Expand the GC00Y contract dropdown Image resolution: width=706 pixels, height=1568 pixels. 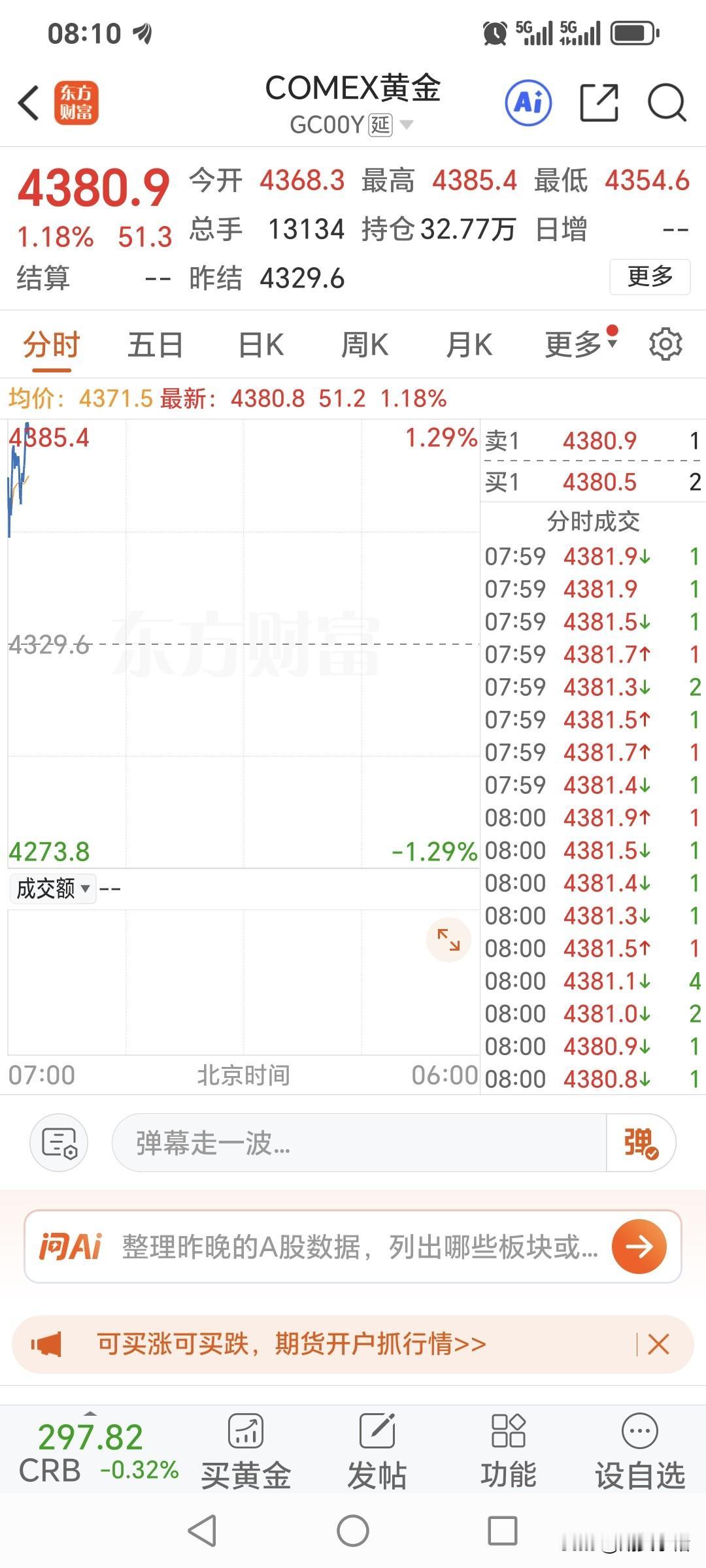[x=408, y=125]
